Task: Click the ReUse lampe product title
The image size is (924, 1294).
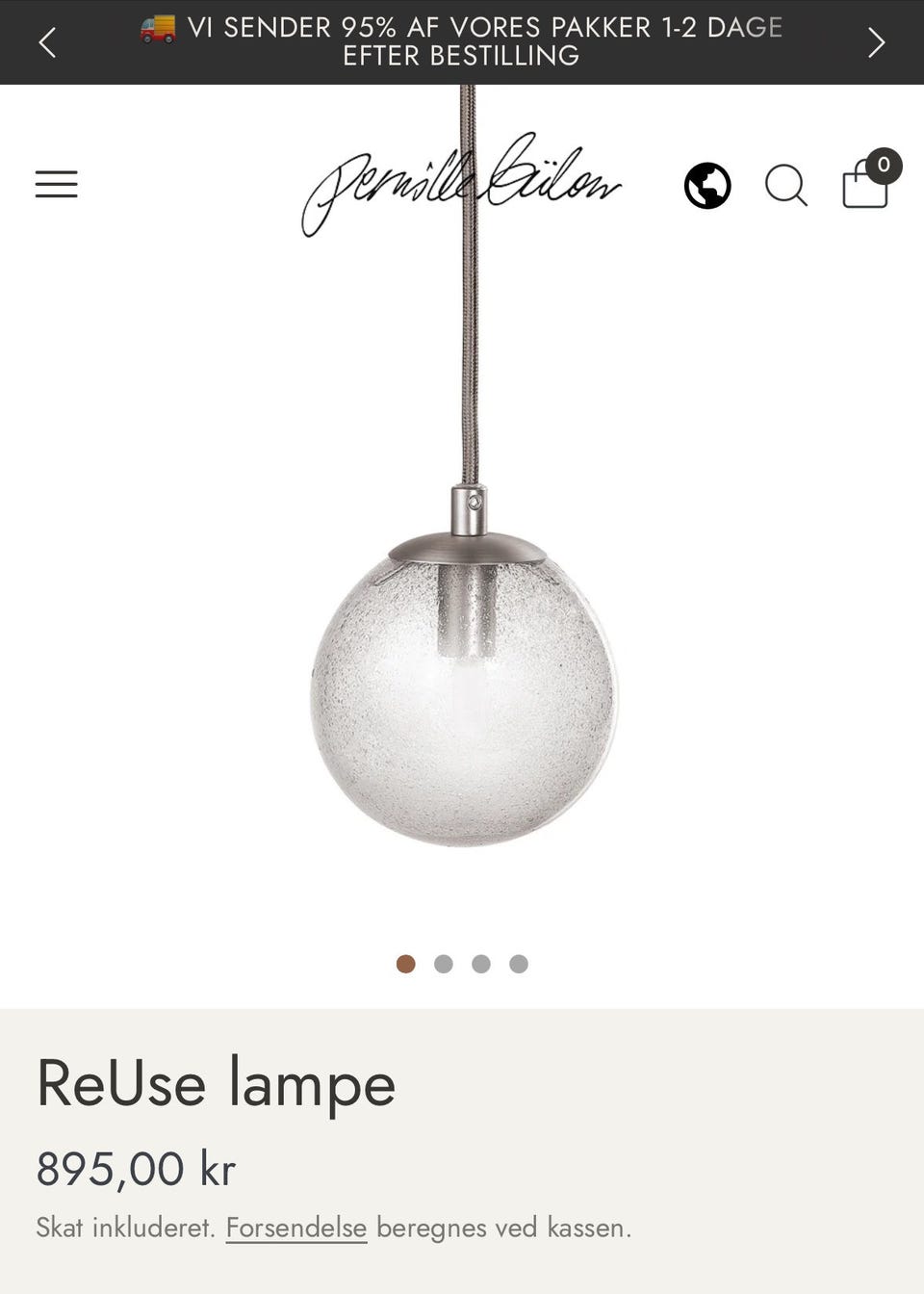Action: (214, 1082)
